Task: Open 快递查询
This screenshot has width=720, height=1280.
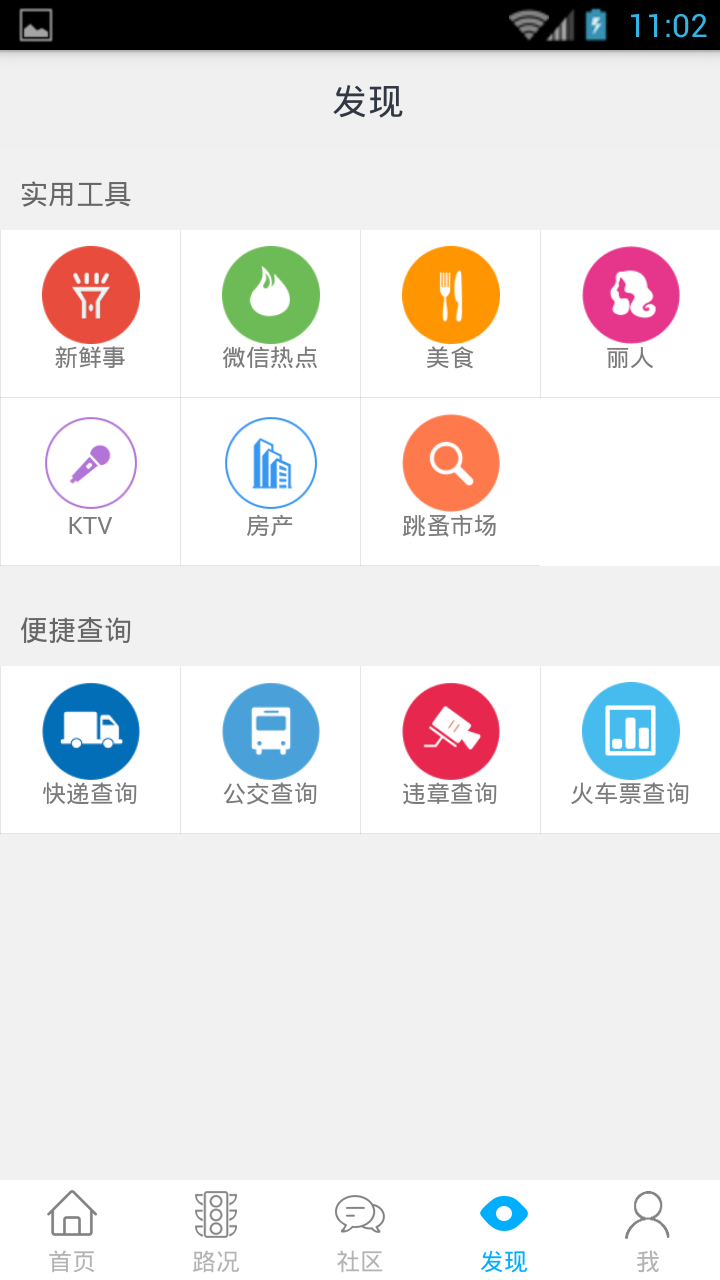Action: tap(90, 749)
